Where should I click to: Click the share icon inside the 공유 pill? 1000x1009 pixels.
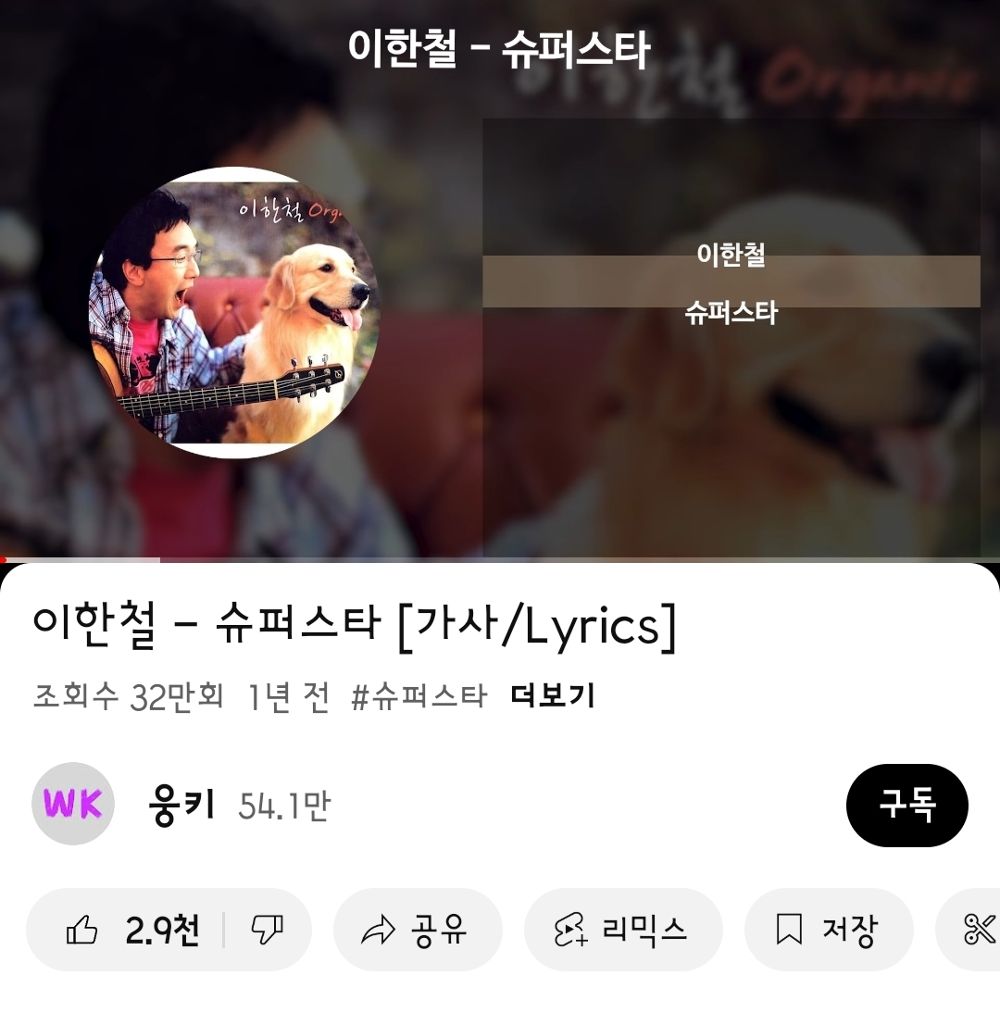click(x=380, y=929)
